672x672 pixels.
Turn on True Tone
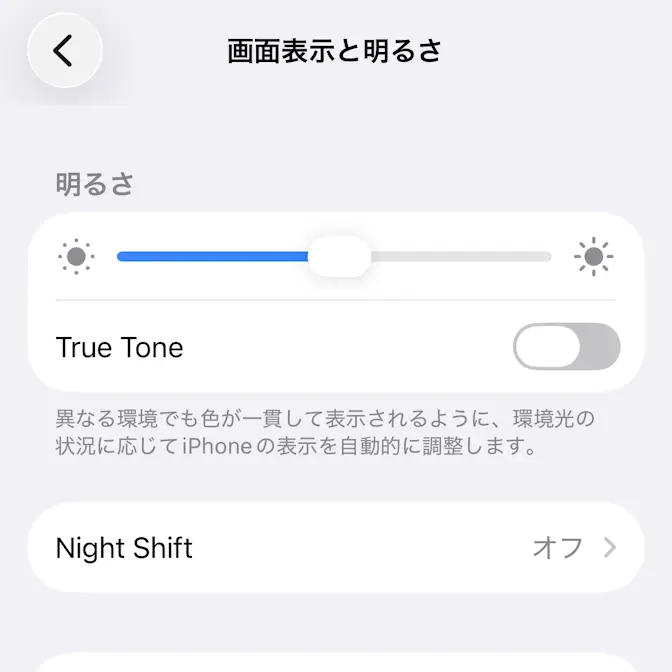[x=566, y=347]
